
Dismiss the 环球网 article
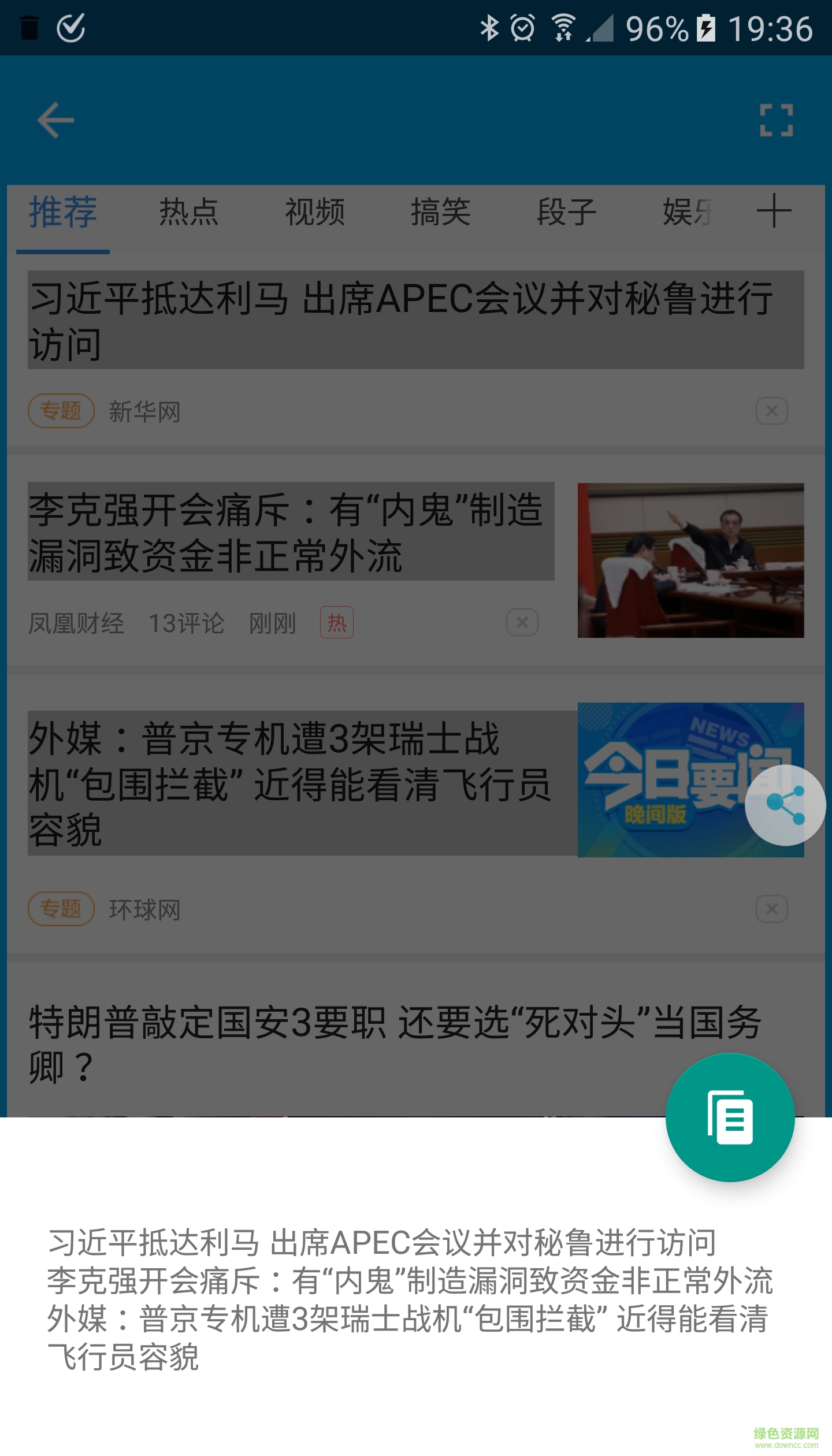(x=771, y=909)
